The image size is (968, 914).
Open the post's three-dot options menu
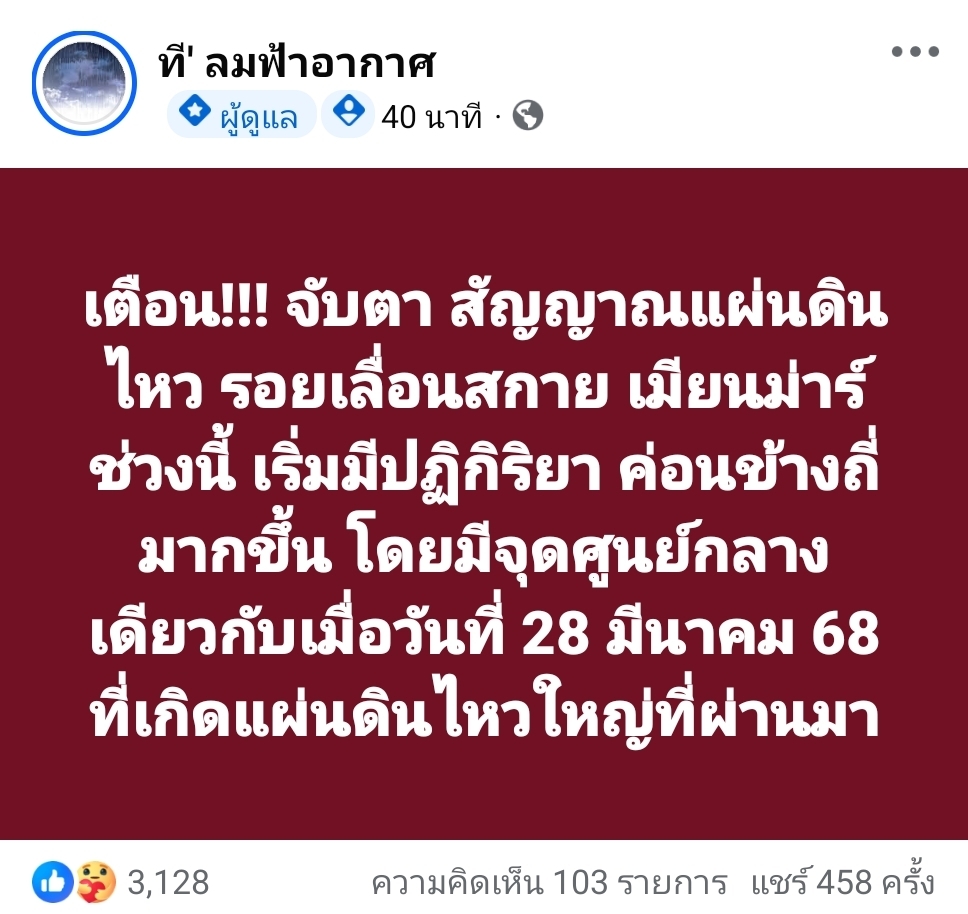914,53
